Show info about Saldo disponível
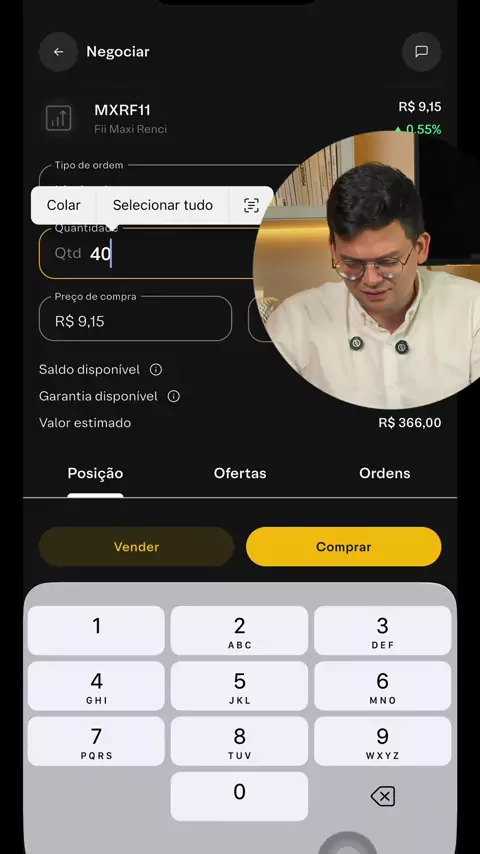 (156, 370)
